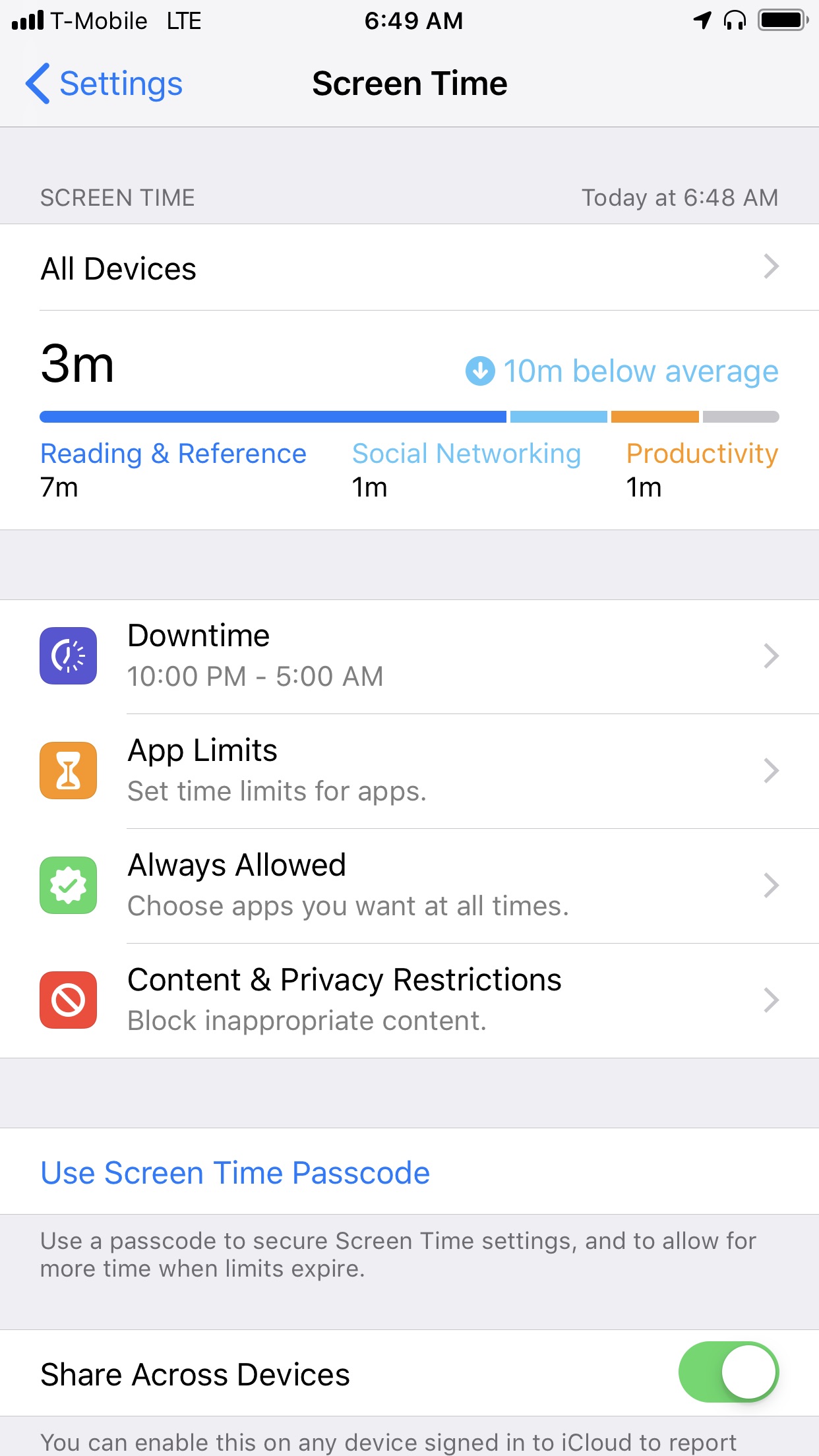Open App Limits
819x1456 pixels.
(x=409, y=771)
